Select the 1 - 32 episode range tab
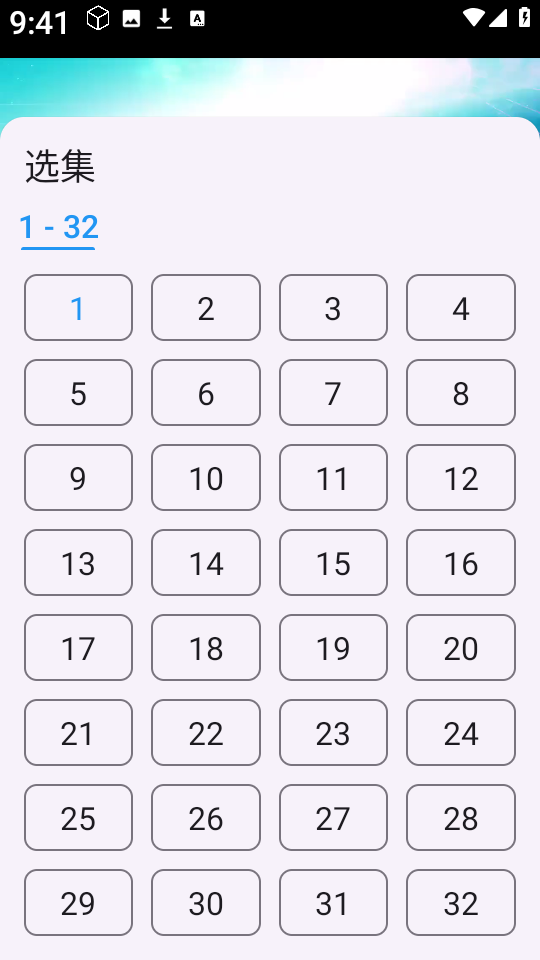 [58, 228]
